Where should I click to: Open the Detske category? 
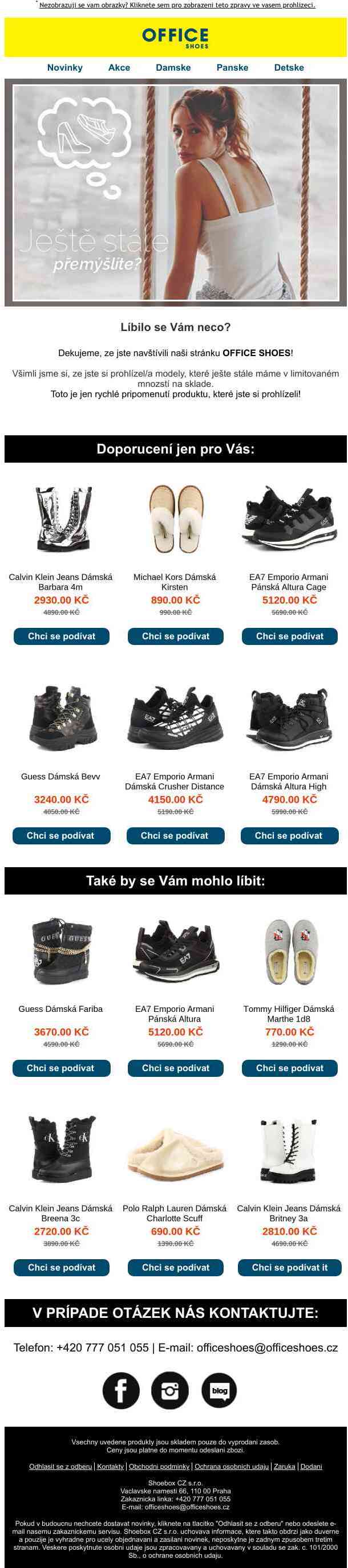click(x=289, y=68)
